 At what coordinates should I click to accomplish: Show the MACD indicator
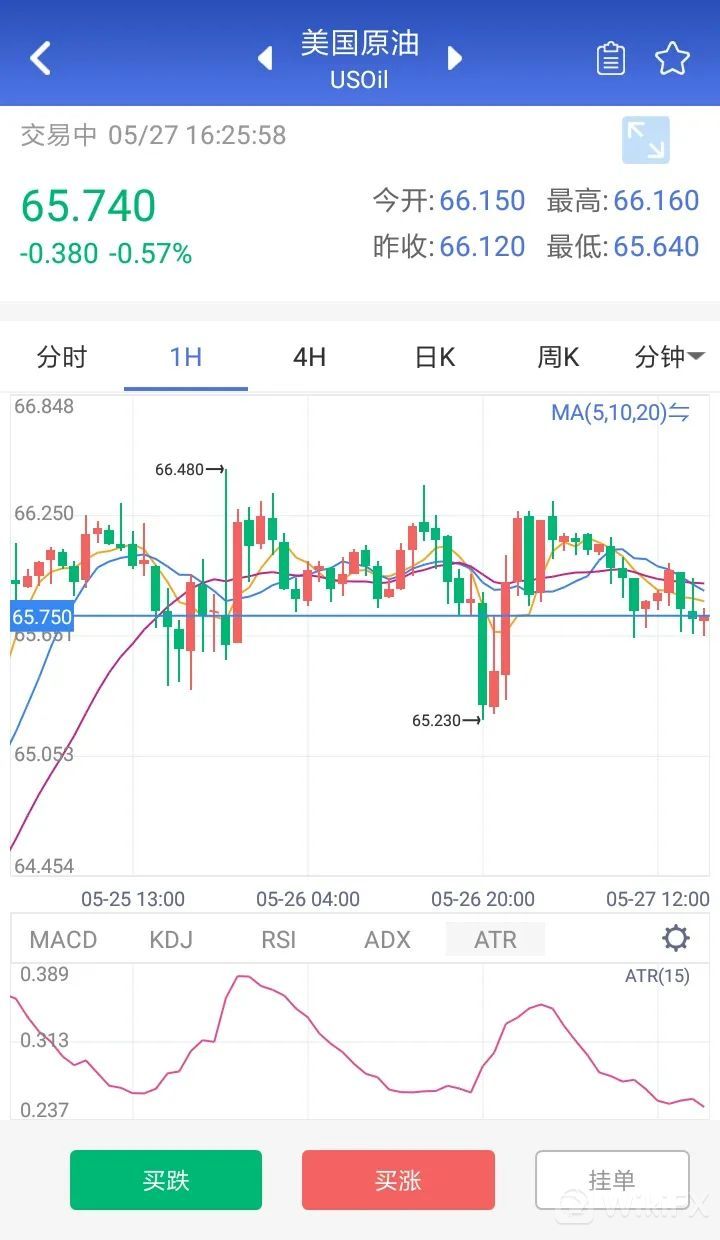click(64, 940)
